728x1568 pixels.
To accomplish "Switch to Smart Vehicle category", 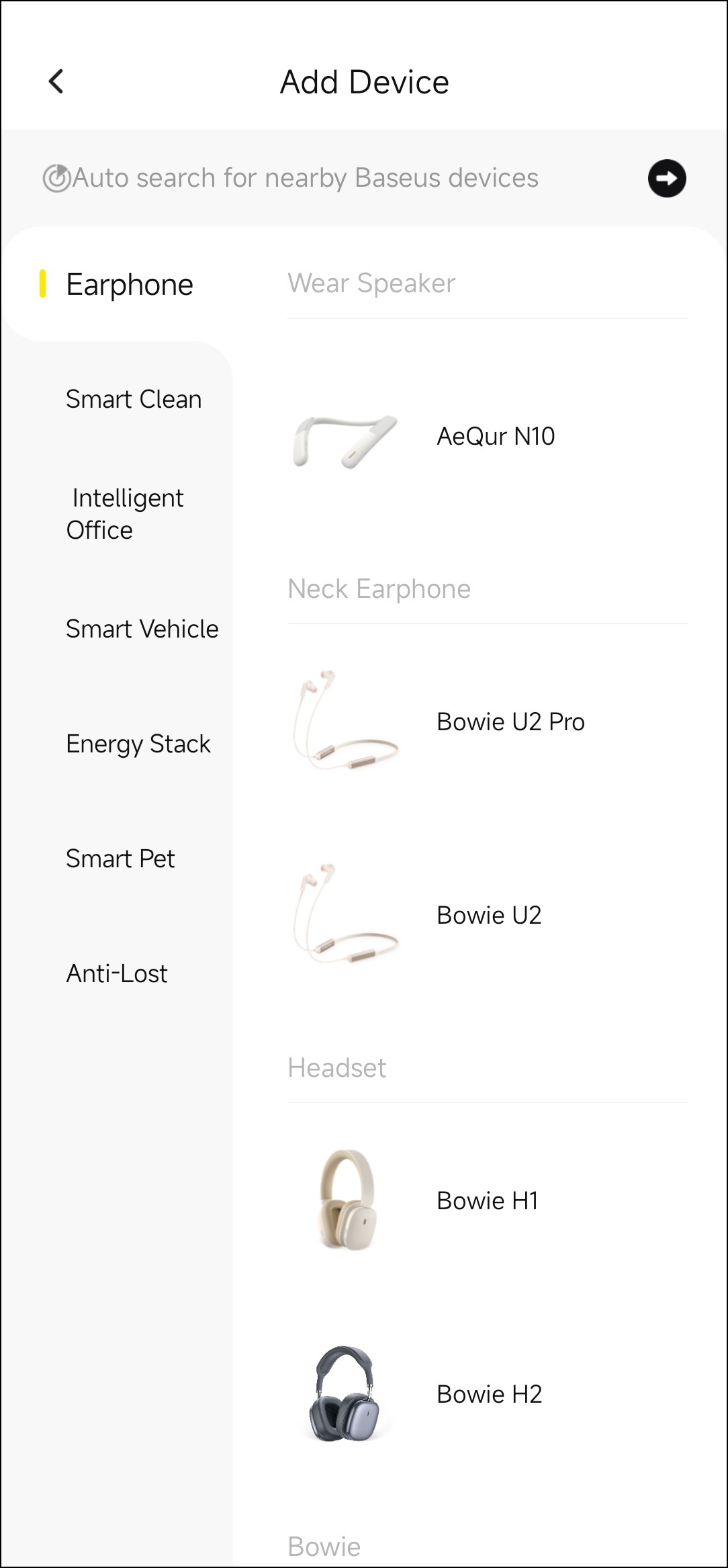I will [x=142, y=629].
